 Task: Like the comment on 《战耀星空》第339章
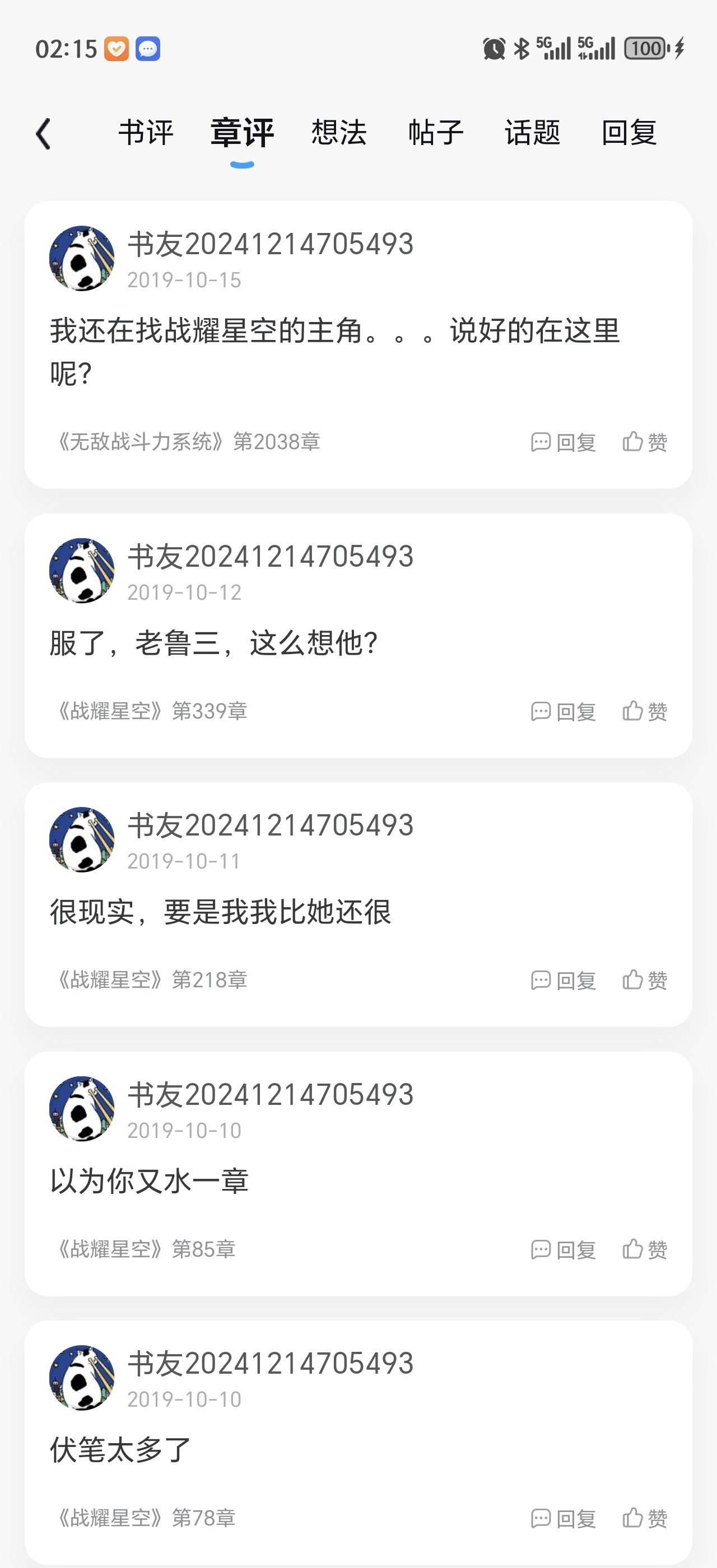point(645,711)
